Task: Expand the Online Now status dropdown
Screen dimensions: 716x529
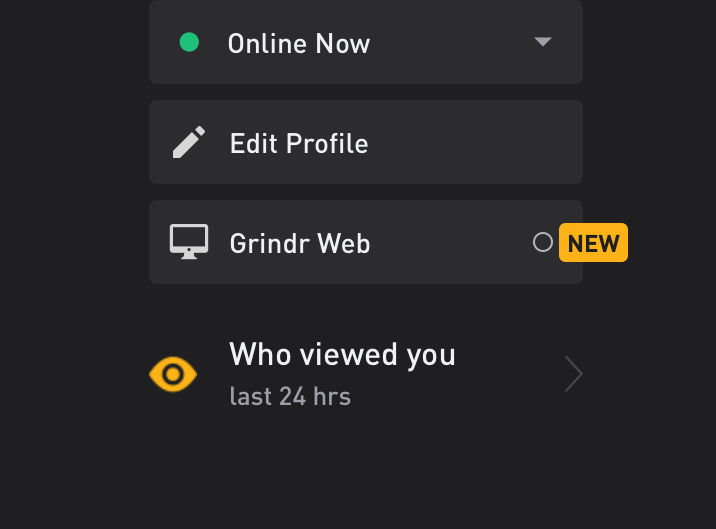Action: tap(542, 42)
